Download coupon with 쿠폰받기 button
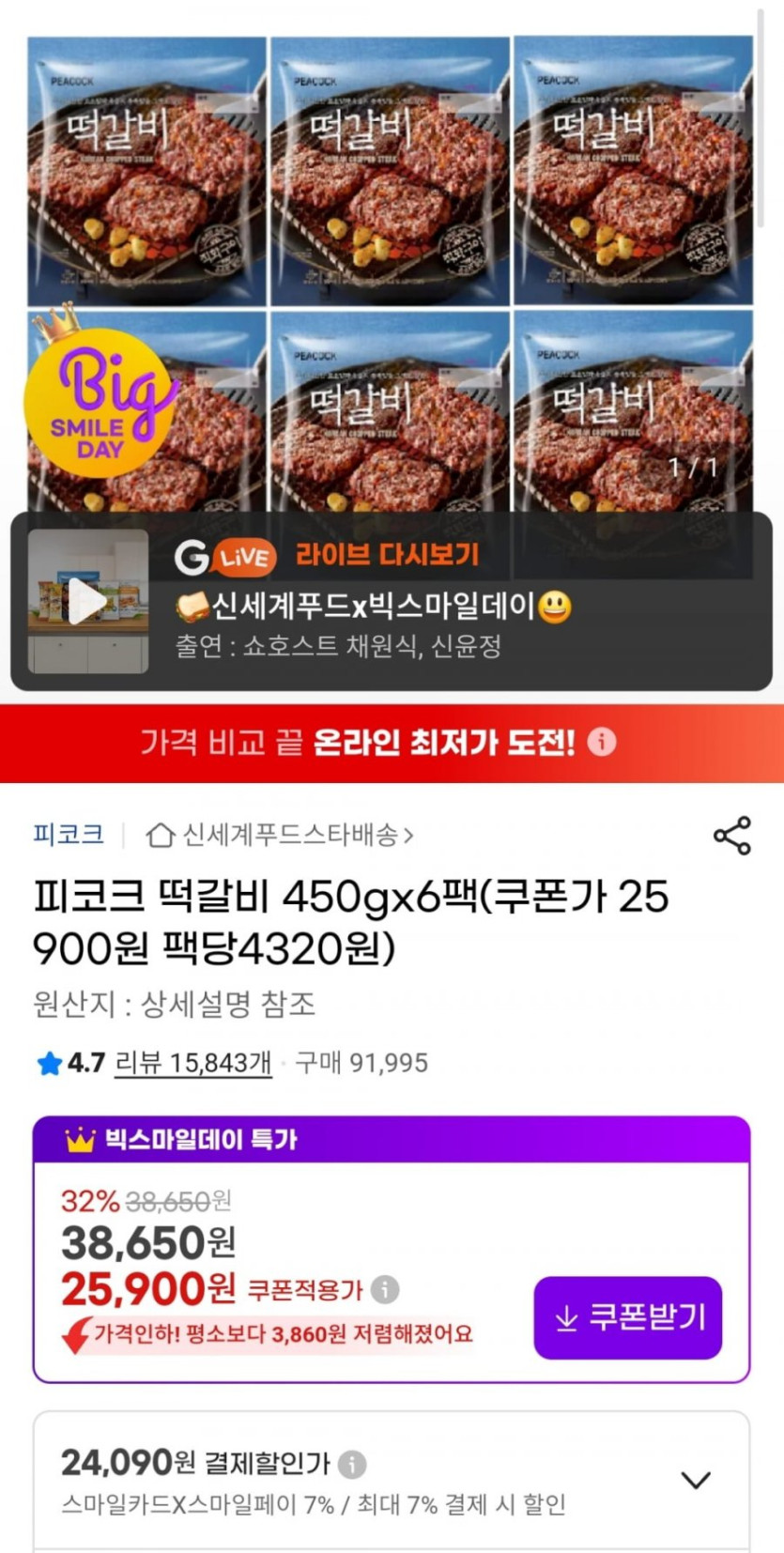This screenshot has width=784, height=1553. coord(627,1316)
